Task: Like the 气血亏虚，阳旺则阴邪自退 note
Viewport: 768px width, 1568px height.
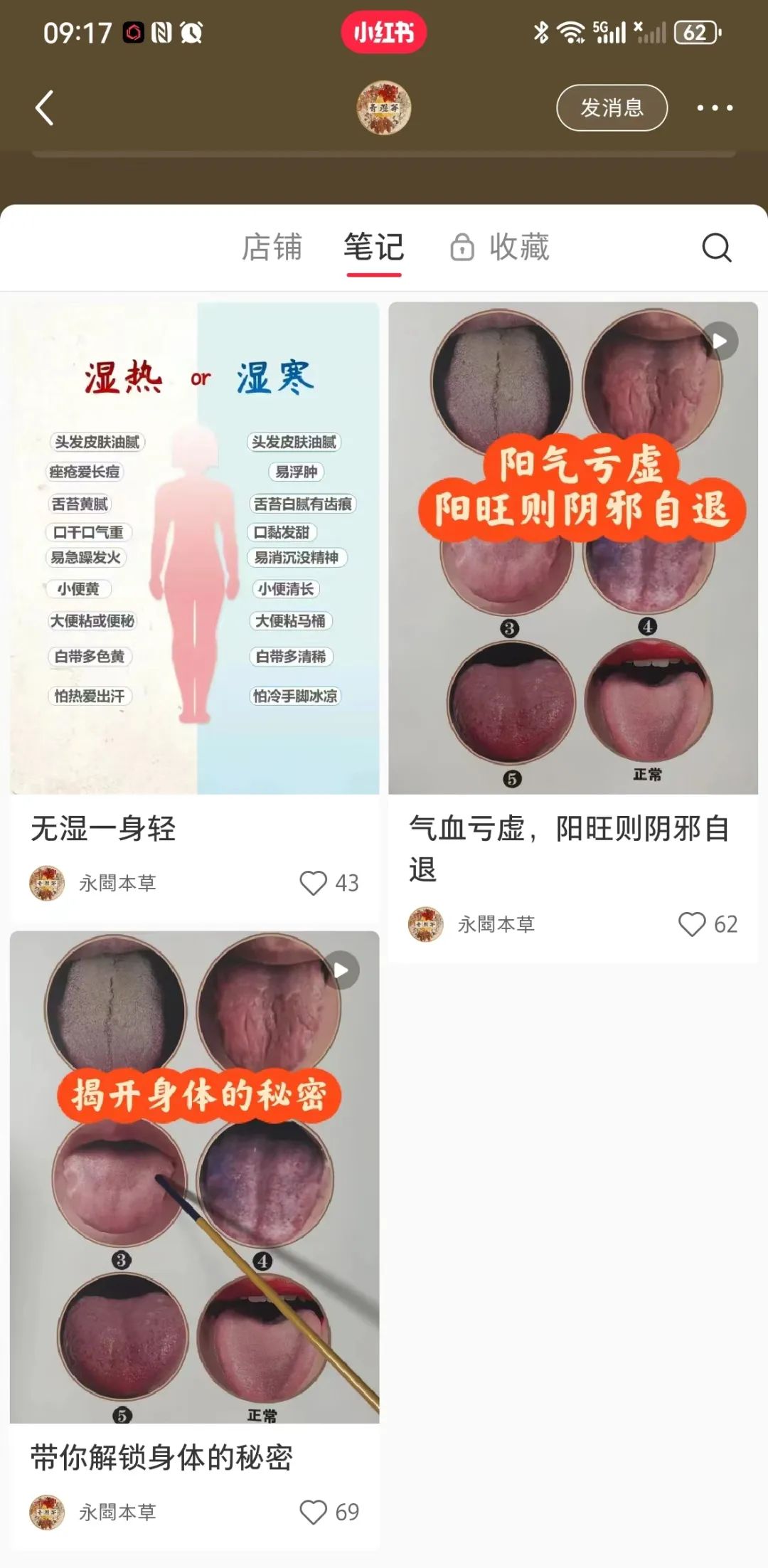Action: pos(692,924)
